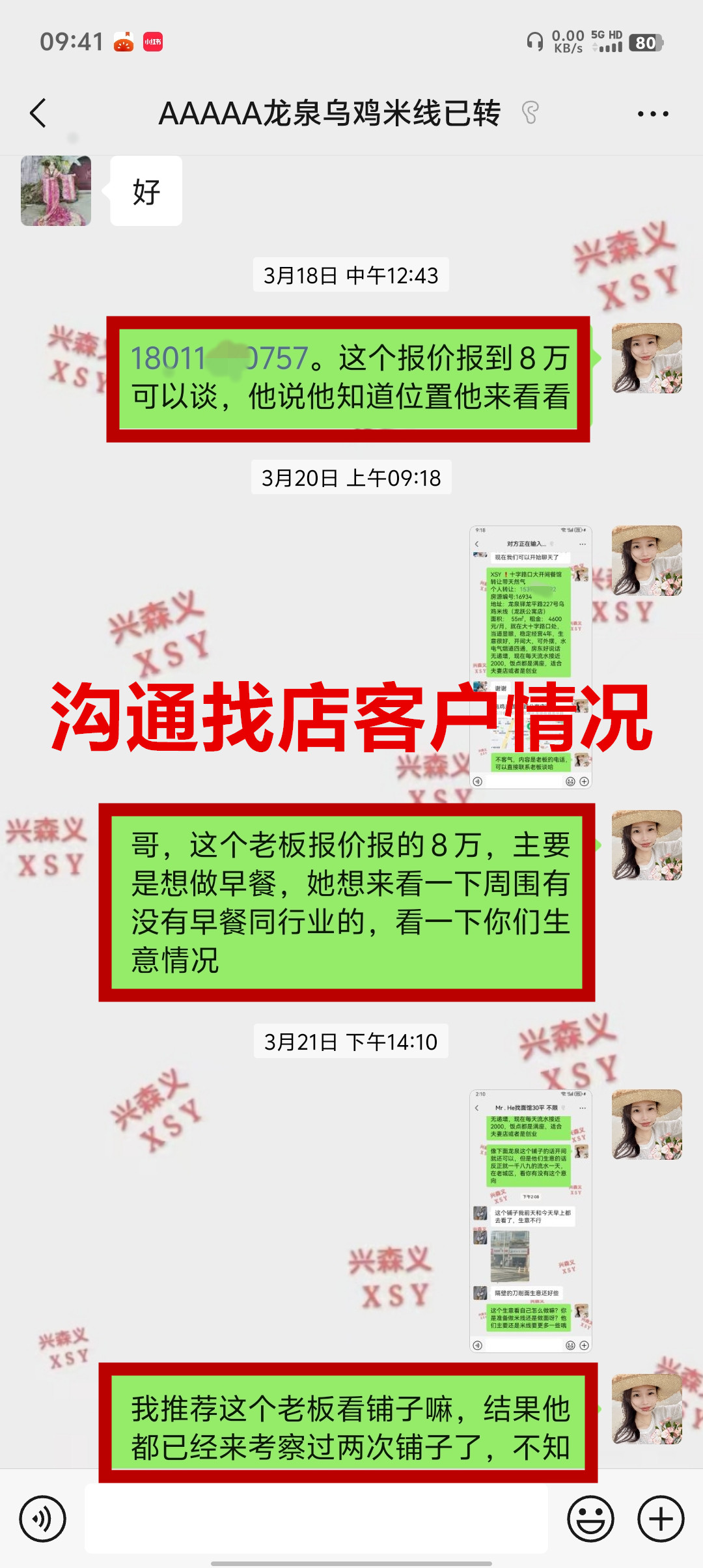This screenshot has width=703, height=1568.
Task: Open the screenshot image sent on March 21
Action: coord(531,1220)
